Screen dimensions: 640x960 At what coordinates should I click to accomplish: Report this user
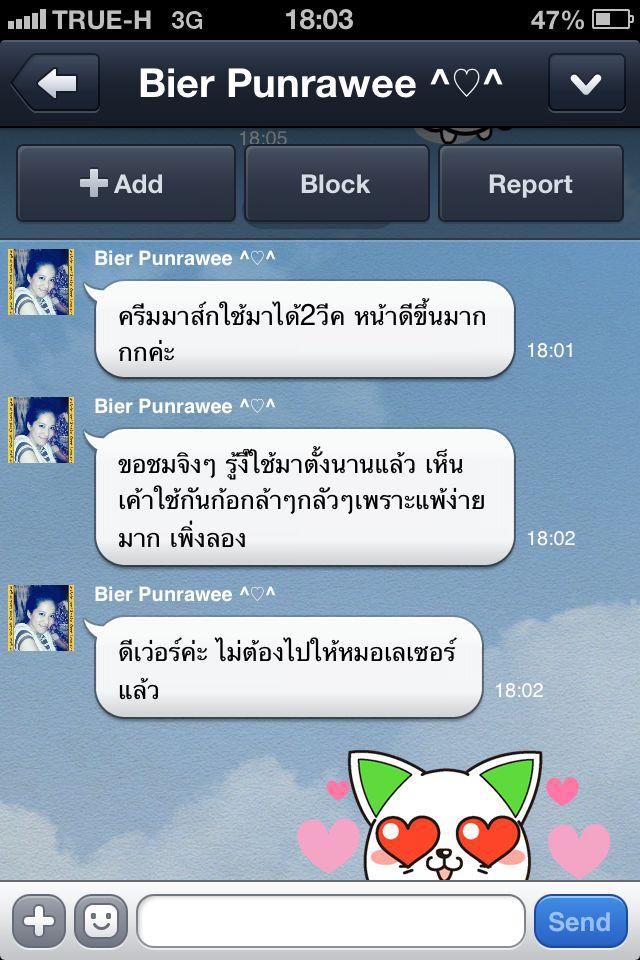tap(530, 184)
